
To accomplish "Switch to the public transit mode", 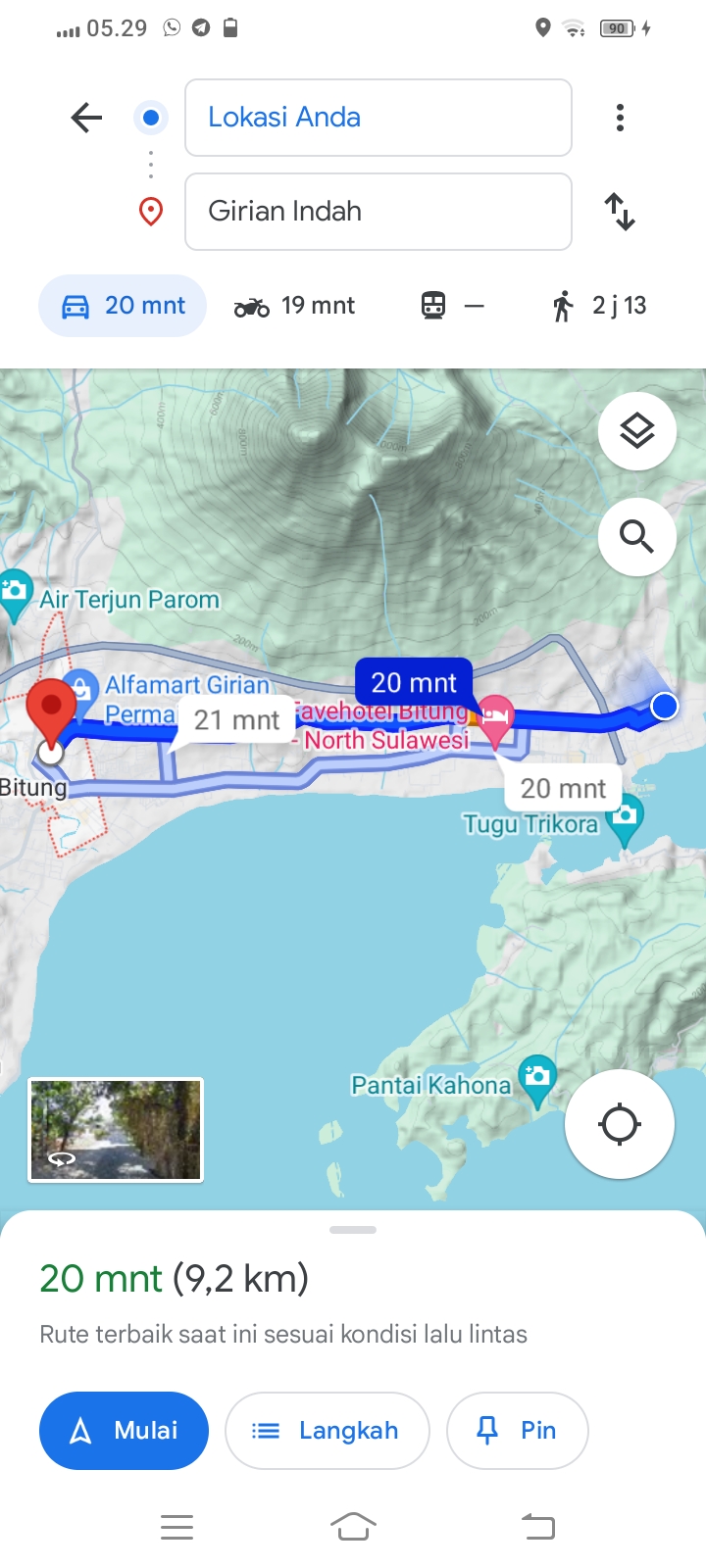I will [x=452, y=306].
